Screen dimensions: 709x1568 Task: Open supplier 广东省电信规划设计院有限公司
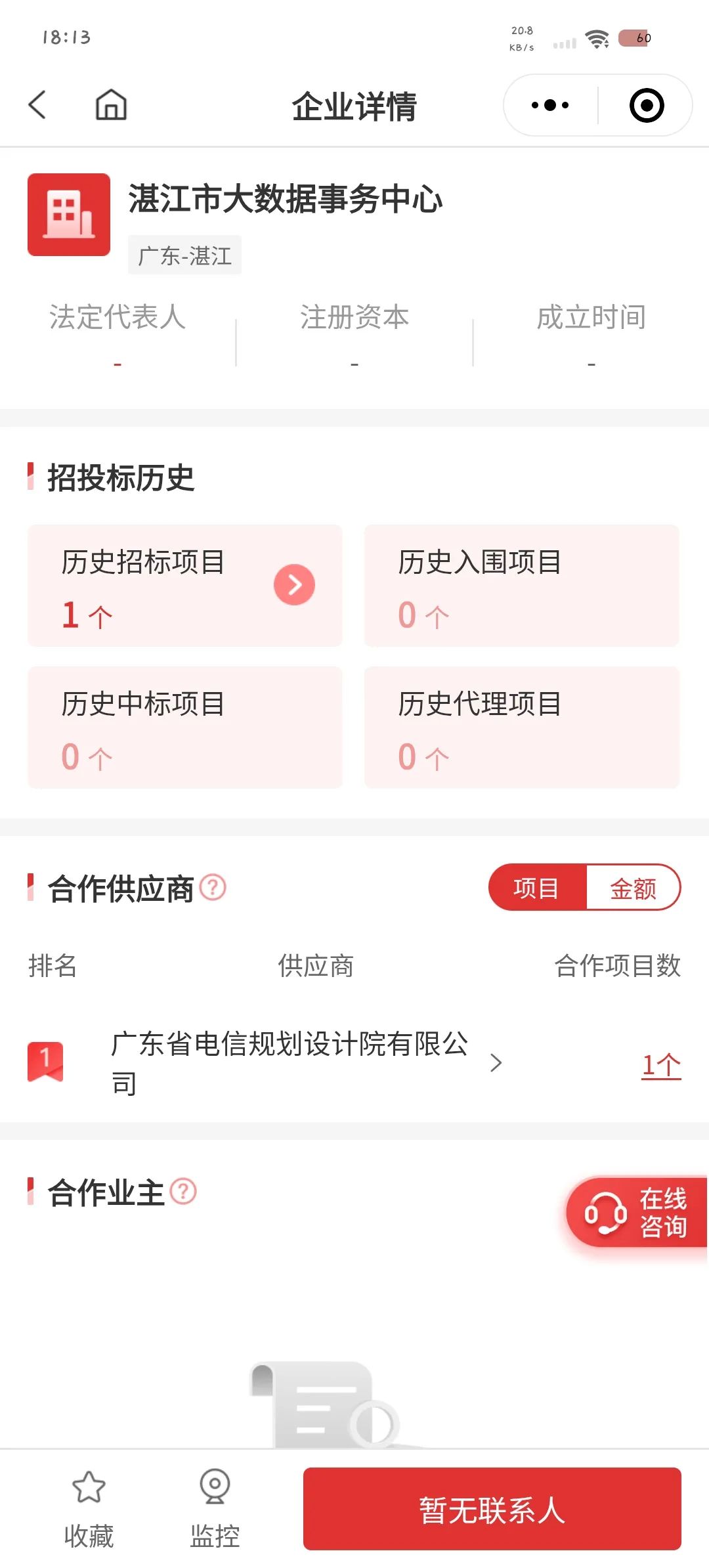pyautogui.click(x=306, y=1063)
